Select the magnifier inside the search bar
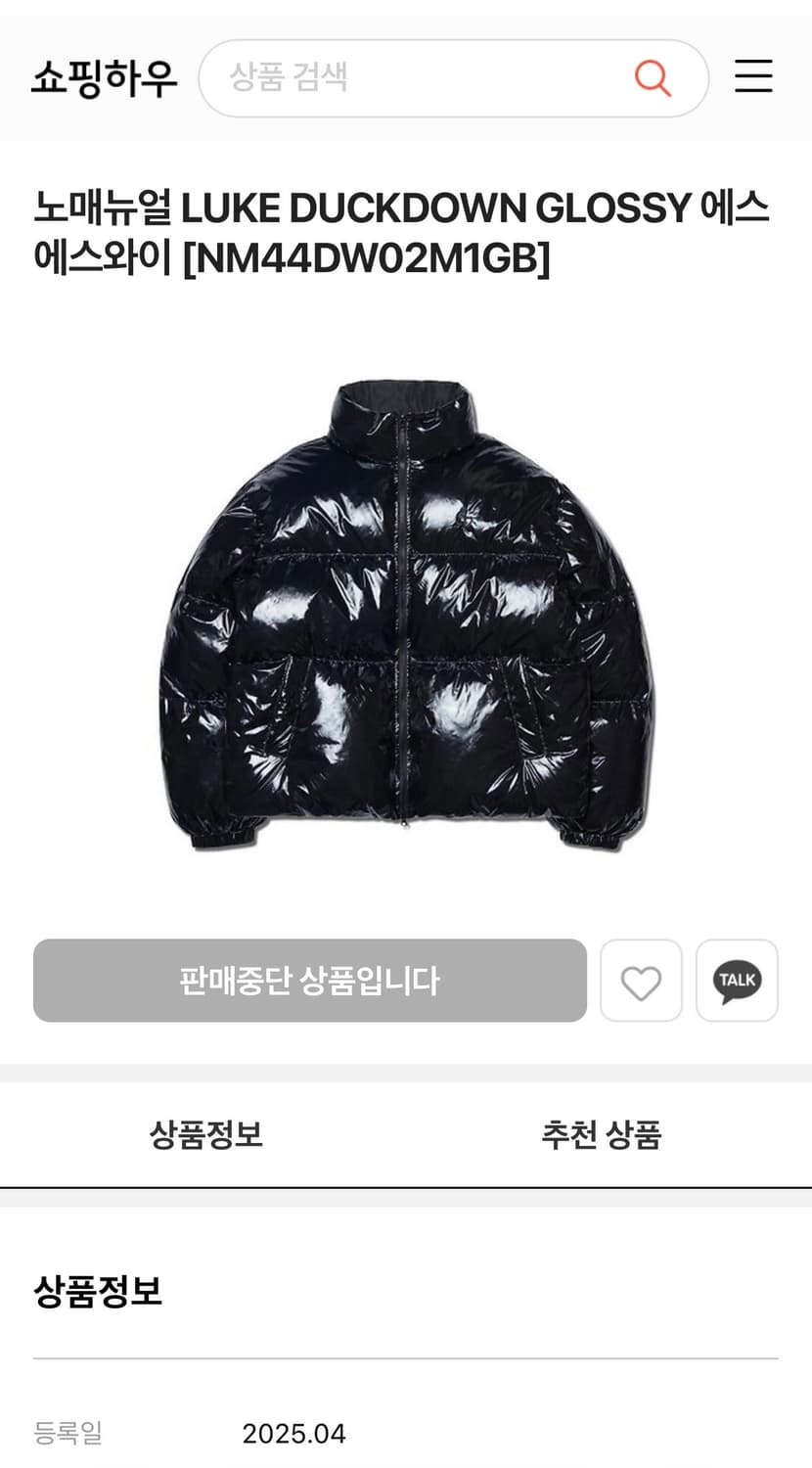 tap(654, 77)
